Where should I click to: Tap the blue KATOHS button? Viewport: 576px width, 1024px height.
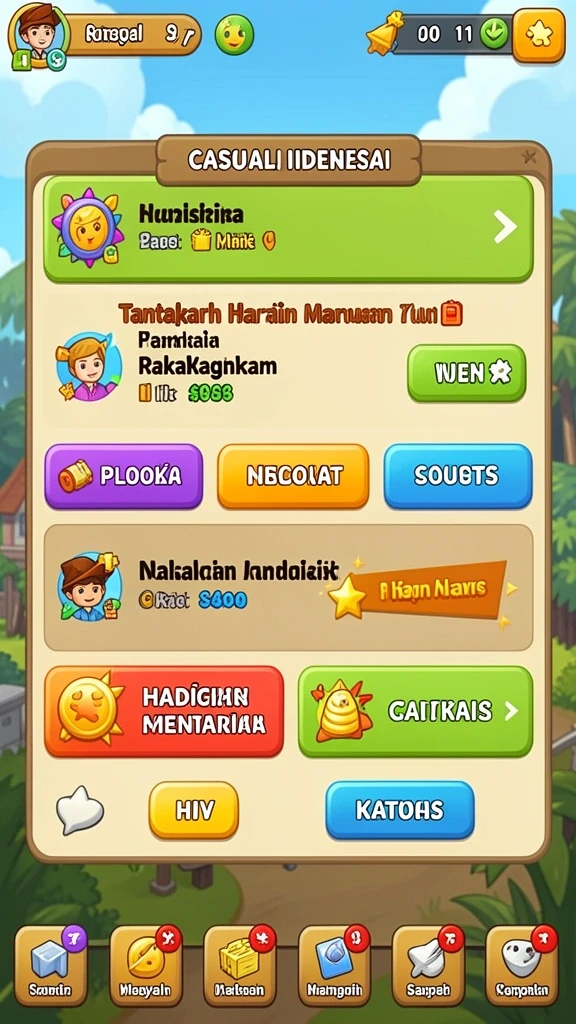[400, 810]
